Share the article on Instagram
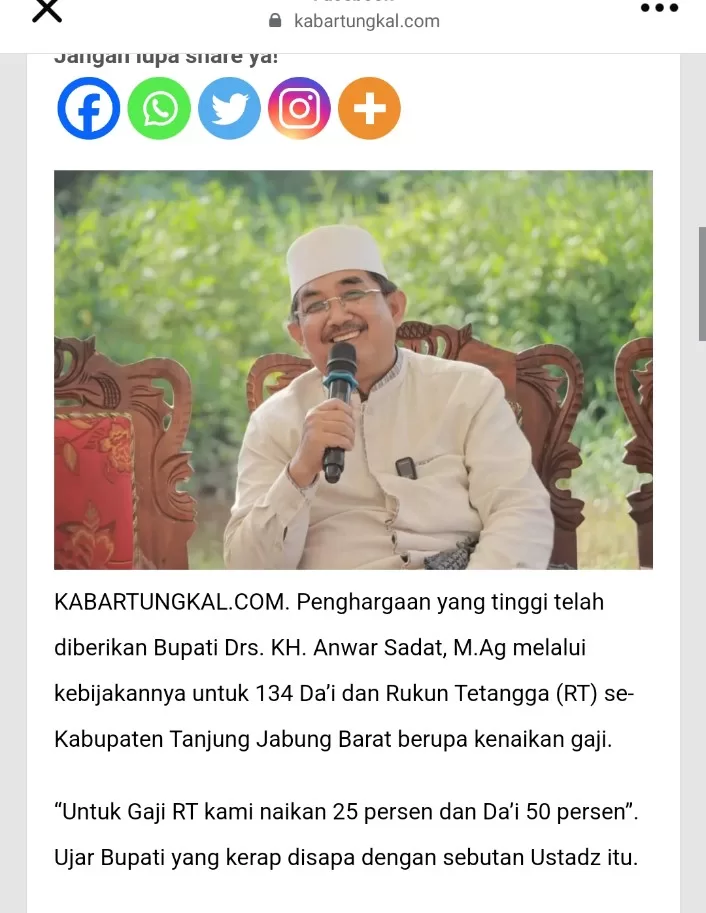The width and height of the screenshot is (706, 913). click(x=299, y=108)
